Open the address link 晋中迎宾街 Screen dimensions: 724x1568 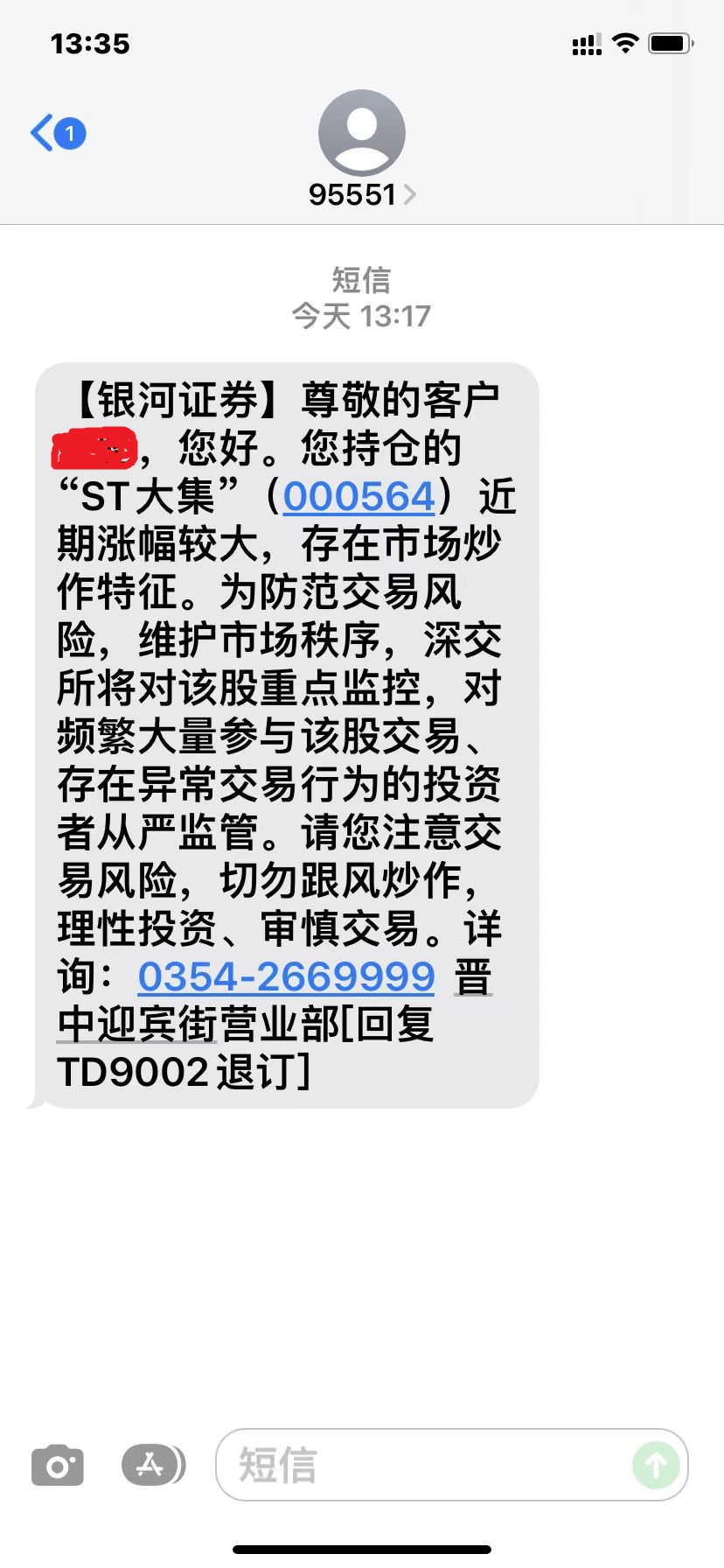(x=138, y=1025)
